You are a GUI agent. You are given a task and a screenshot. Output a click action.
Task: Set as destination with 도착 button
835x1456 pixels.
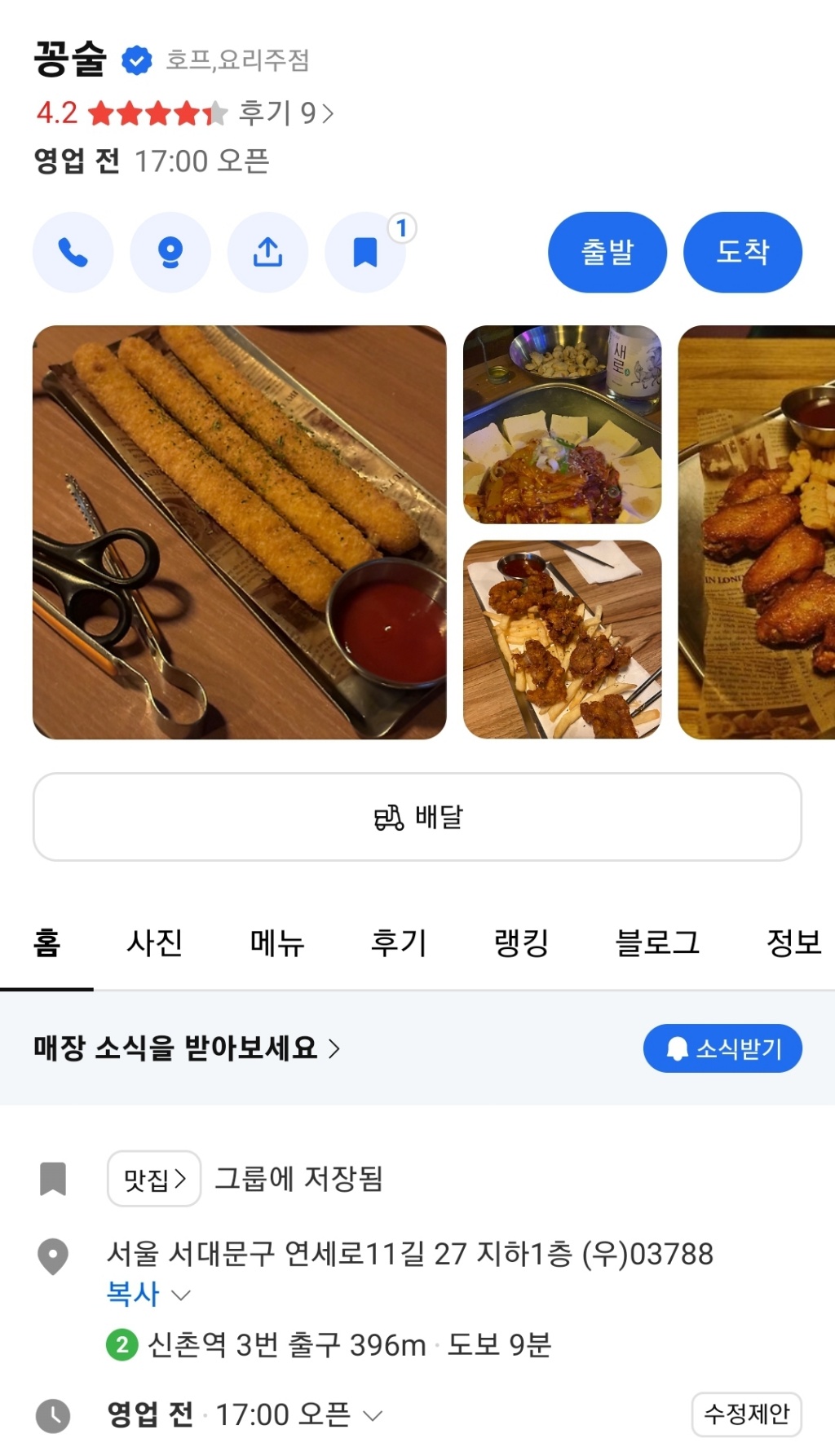[x=742, y=253]
